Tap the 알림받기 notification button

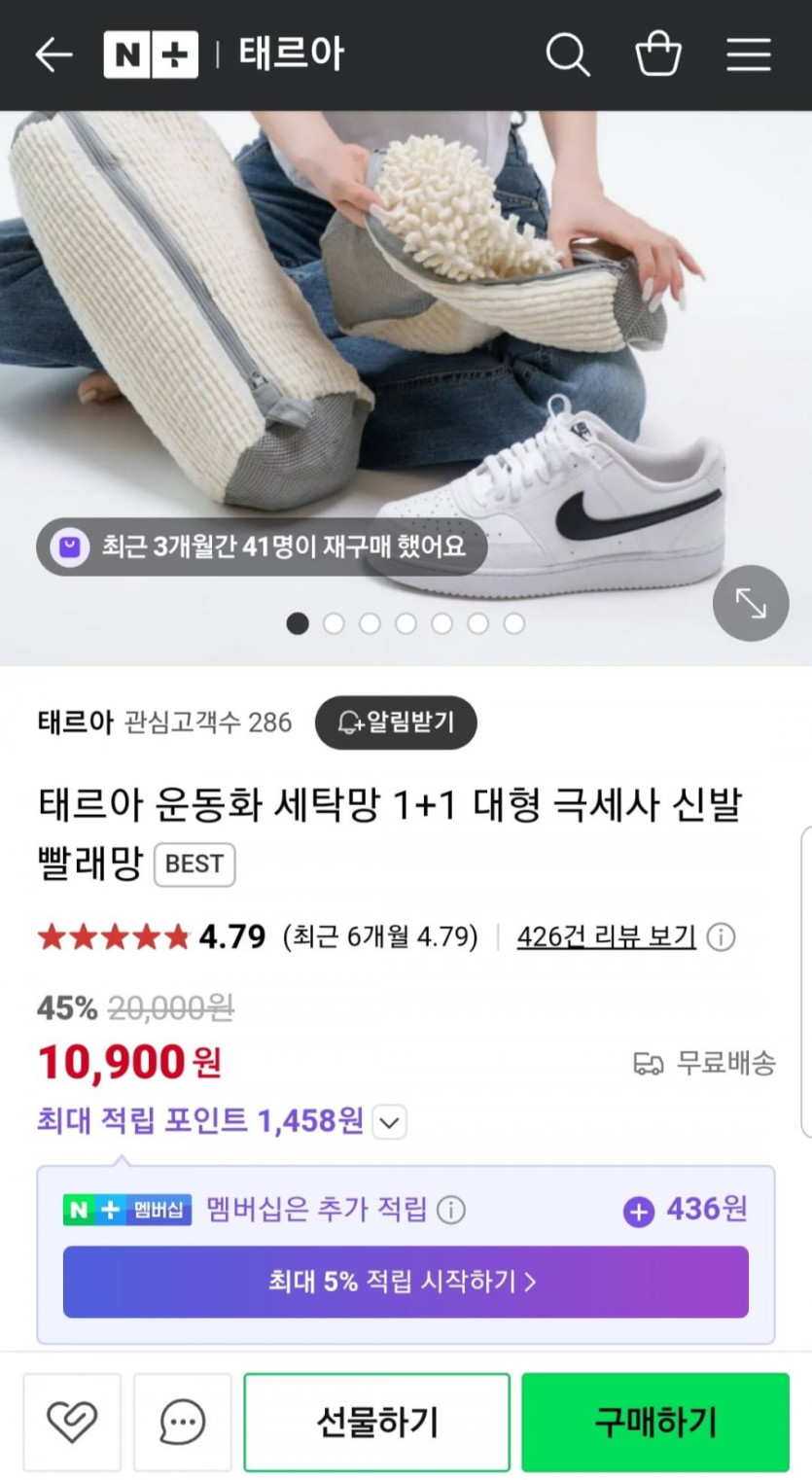[x=396, y=722]
